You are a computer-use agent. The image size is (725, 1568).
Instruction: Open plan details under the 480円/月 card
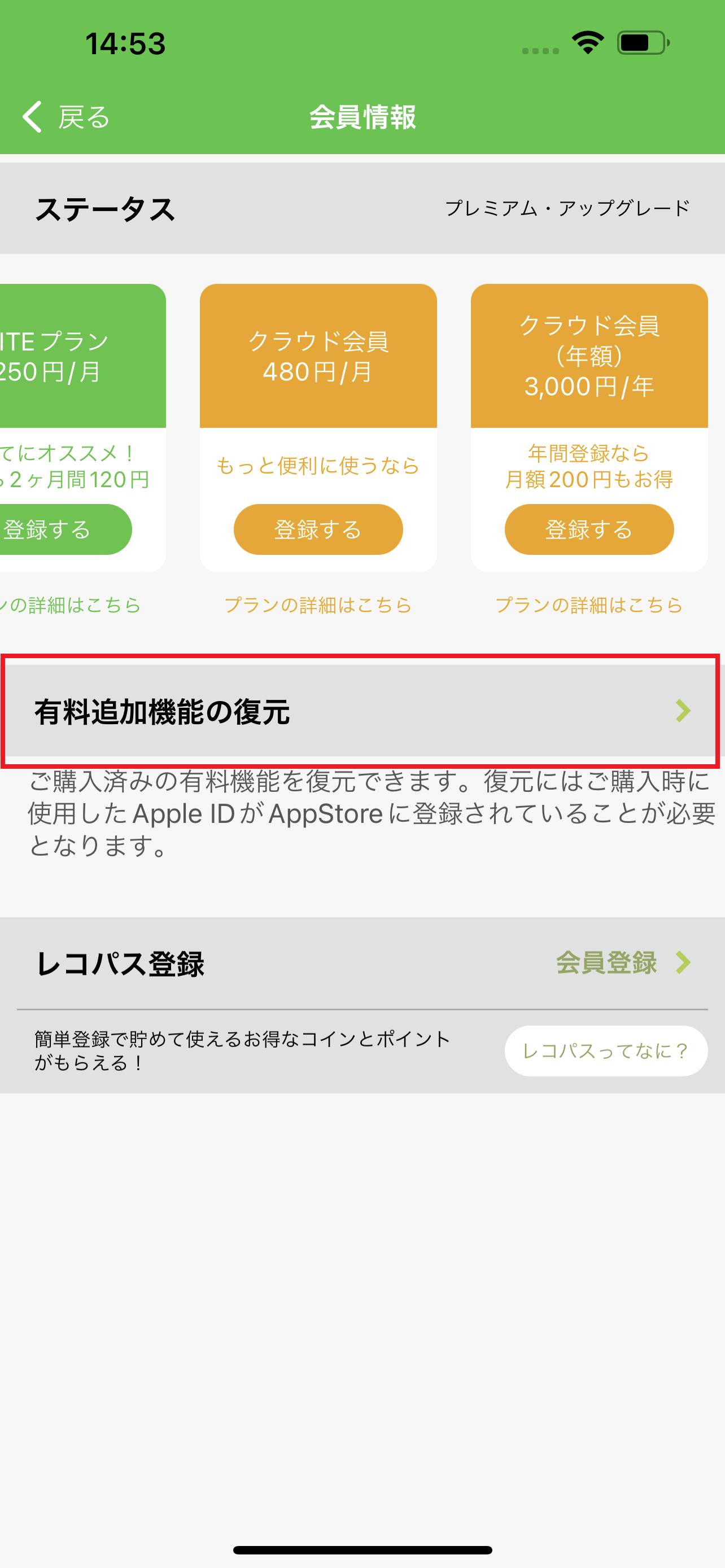318,605
